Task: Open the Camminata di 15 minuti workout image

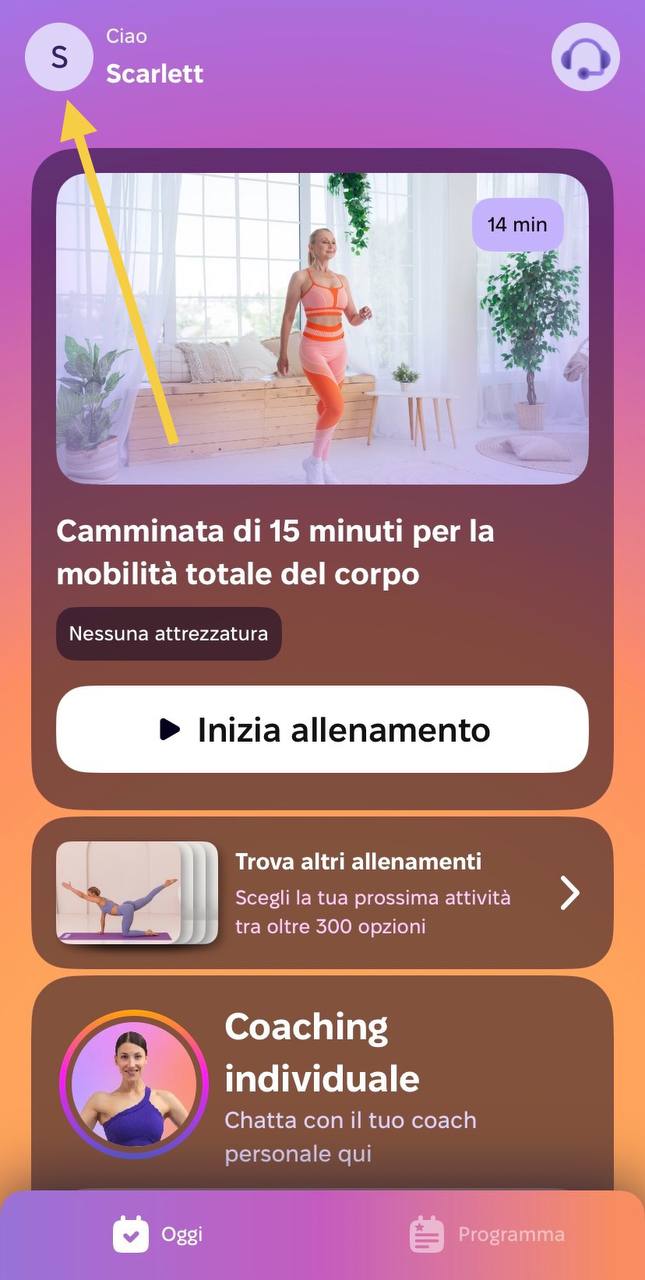Action: 322,329
